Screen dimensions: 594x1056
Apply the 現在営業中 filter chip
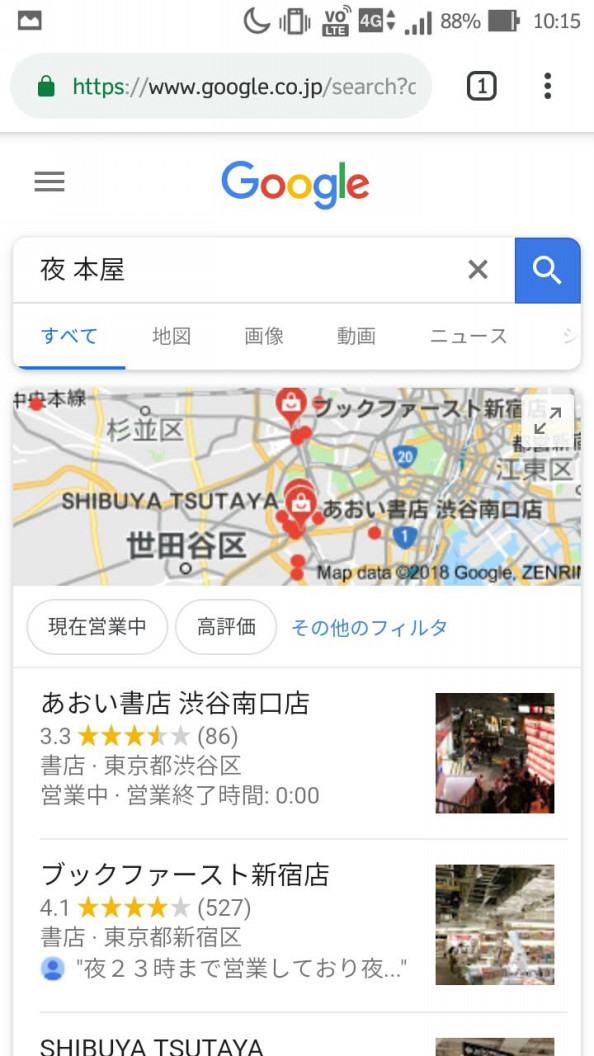click(x=97, y=627)
